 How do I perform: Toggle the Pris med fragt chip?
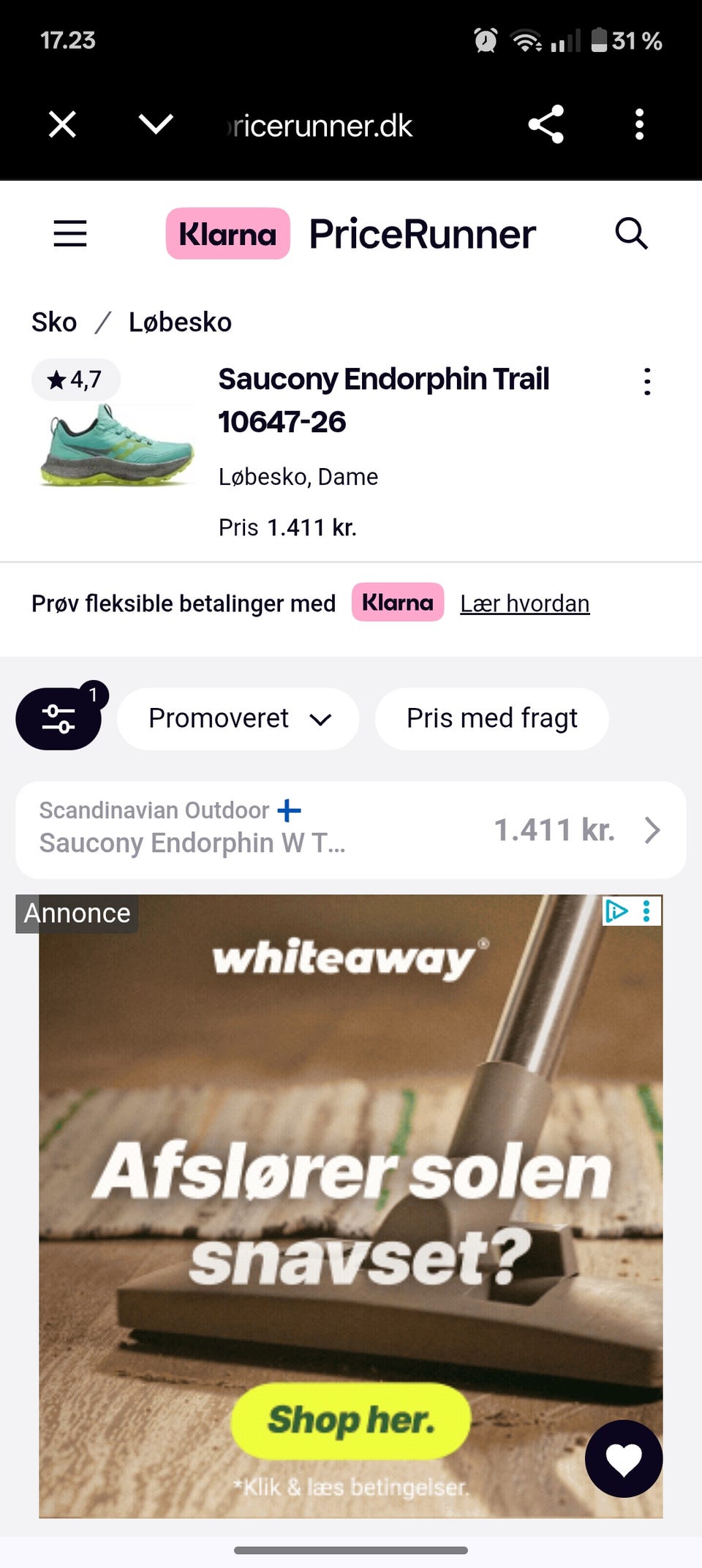[x=491, y=718]
